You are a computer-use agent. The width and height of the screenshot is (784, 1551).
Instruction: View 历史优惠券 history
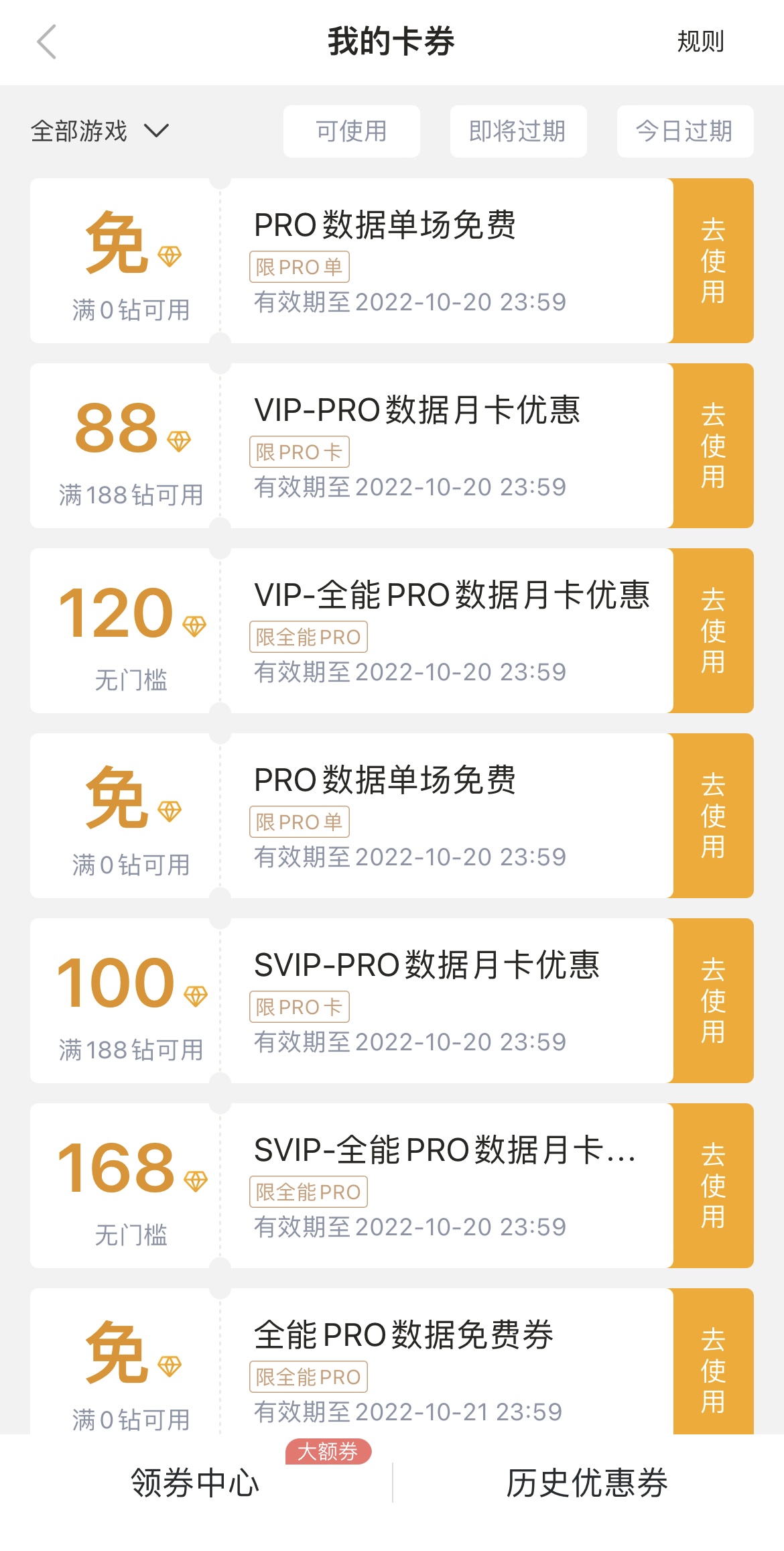pos(587,1482)
